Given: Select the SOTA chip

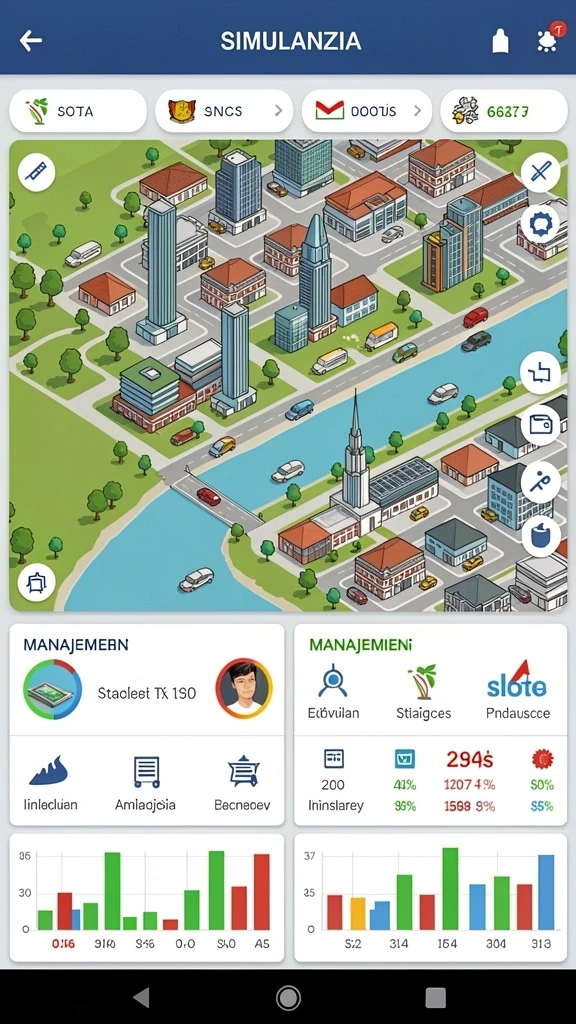Looking at the screenshot, I should [78, 111].
